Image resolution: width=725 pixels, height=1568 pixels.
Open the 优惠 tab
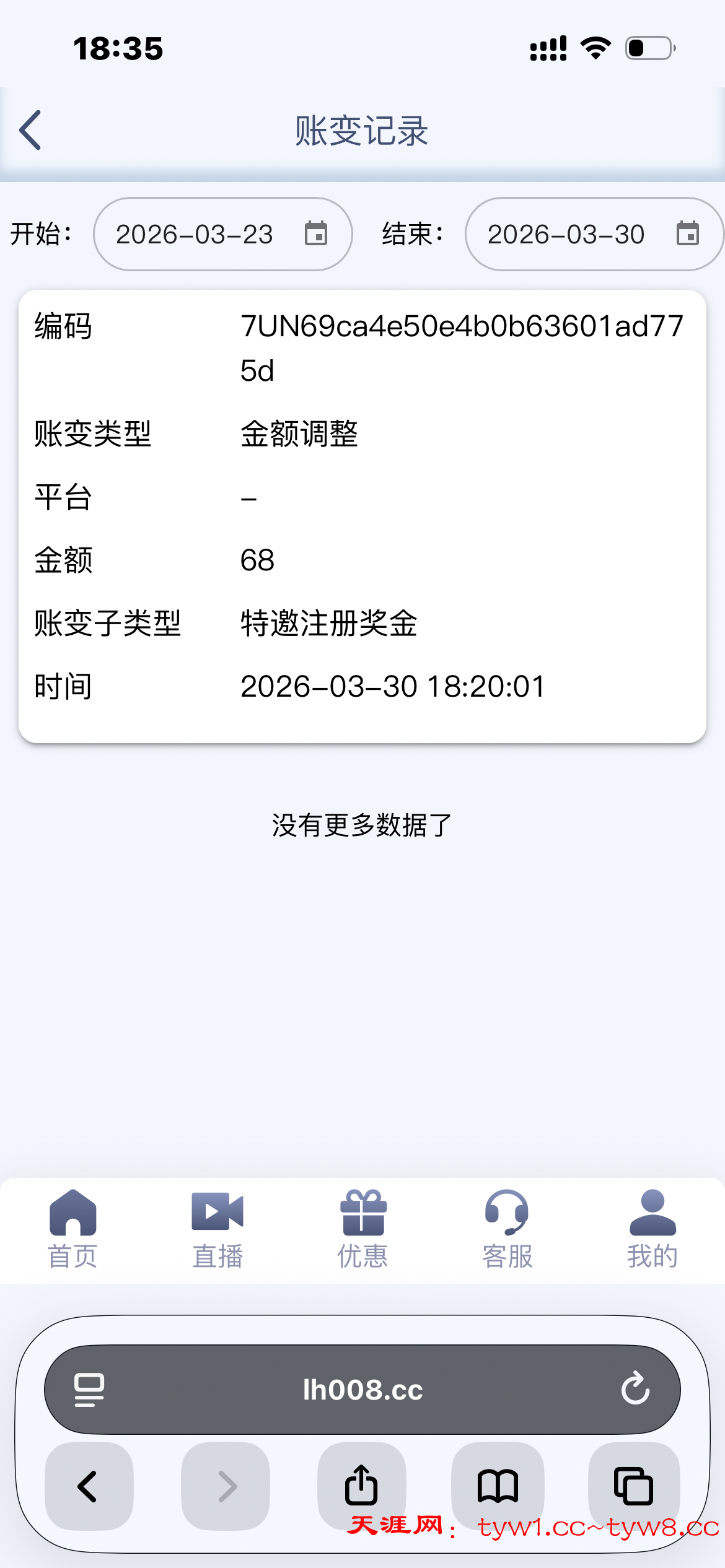[x=362, y=1229]
